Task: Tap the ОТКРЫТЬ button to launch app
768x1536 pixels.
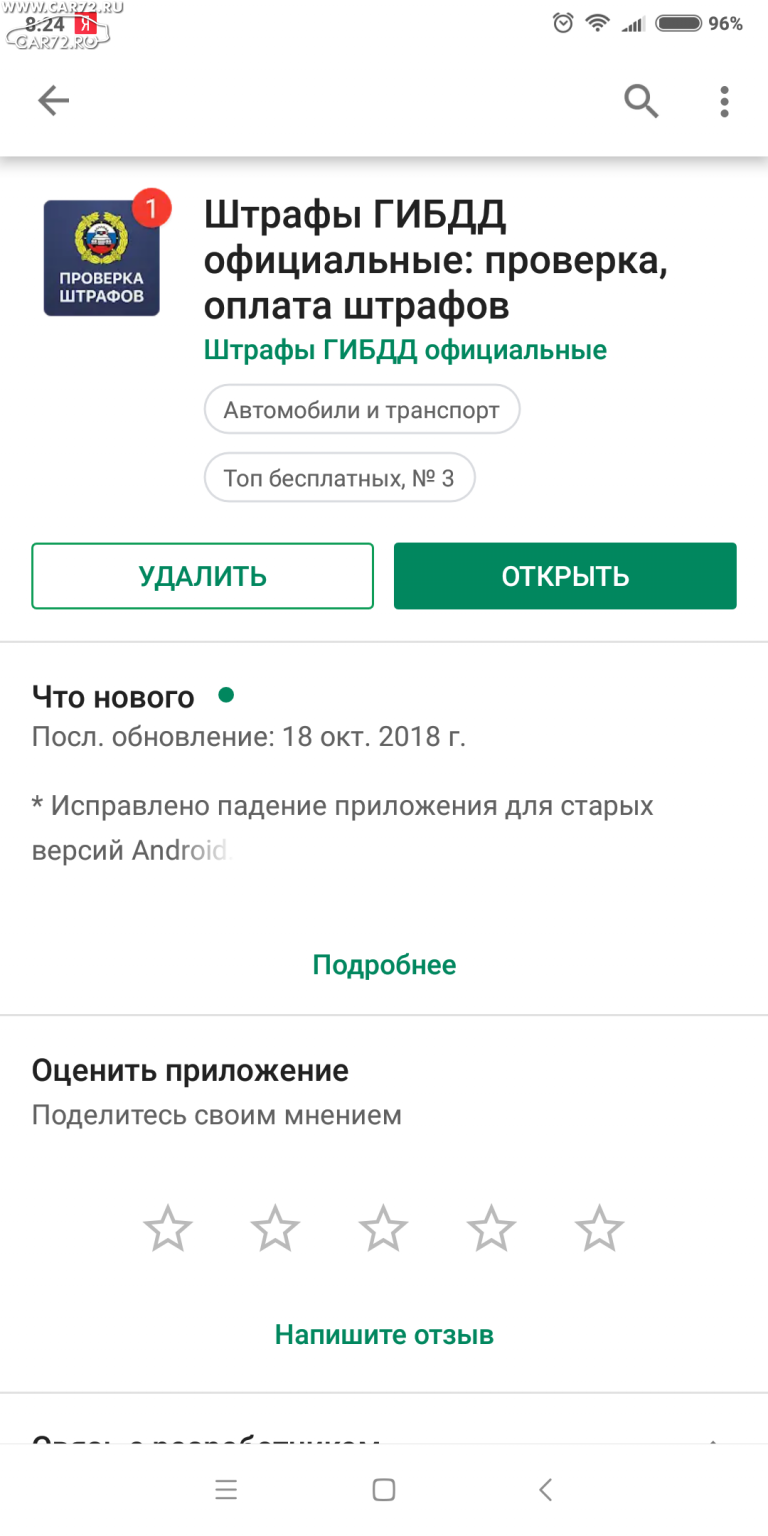Action: pyautogui.click(x=565, y=576)
